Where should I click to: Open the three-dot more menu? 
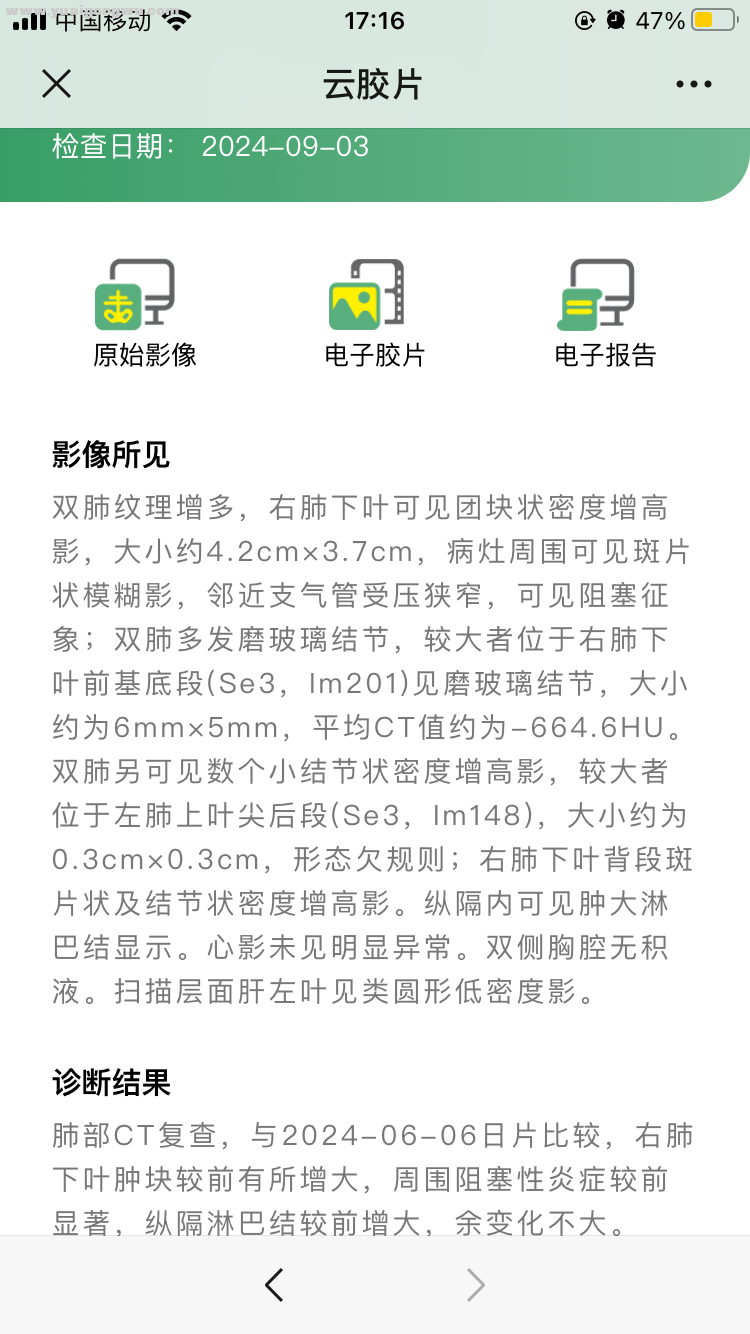693,85
